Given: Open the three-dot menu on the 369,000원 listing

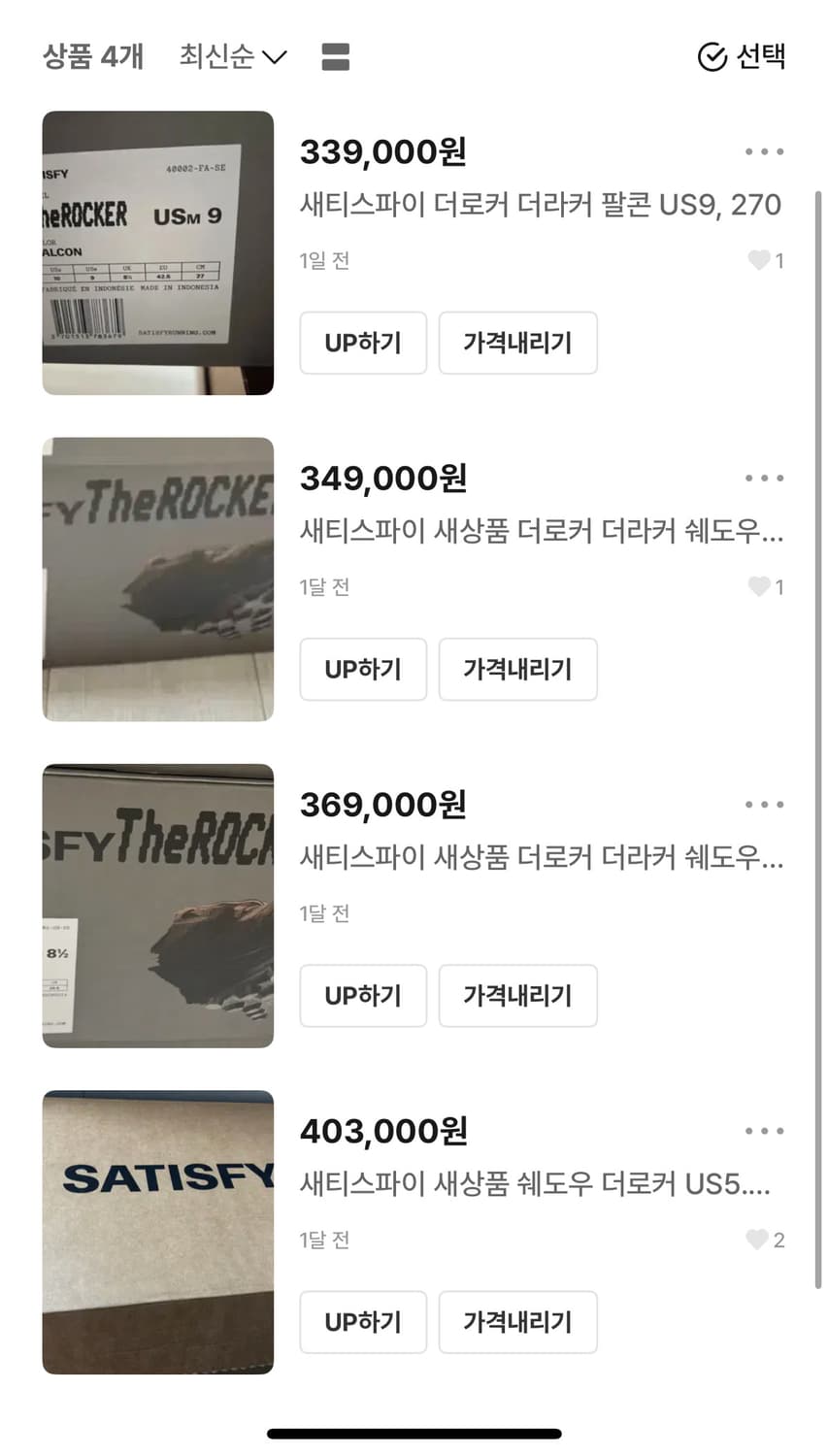Looking at the screenshot, I should click(x=765, y=804).
